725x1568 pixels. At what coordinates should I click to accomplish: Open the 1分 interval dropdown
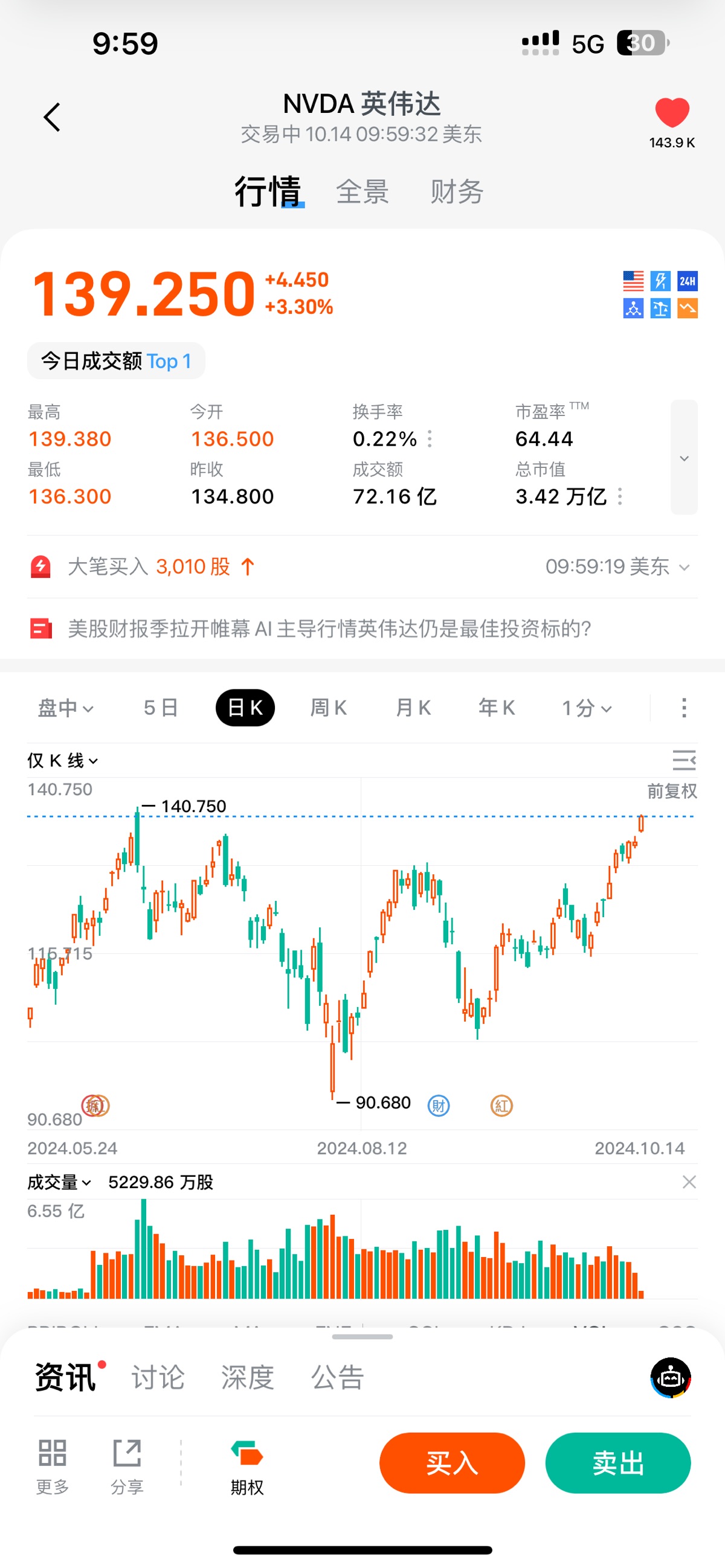[587, 708]
